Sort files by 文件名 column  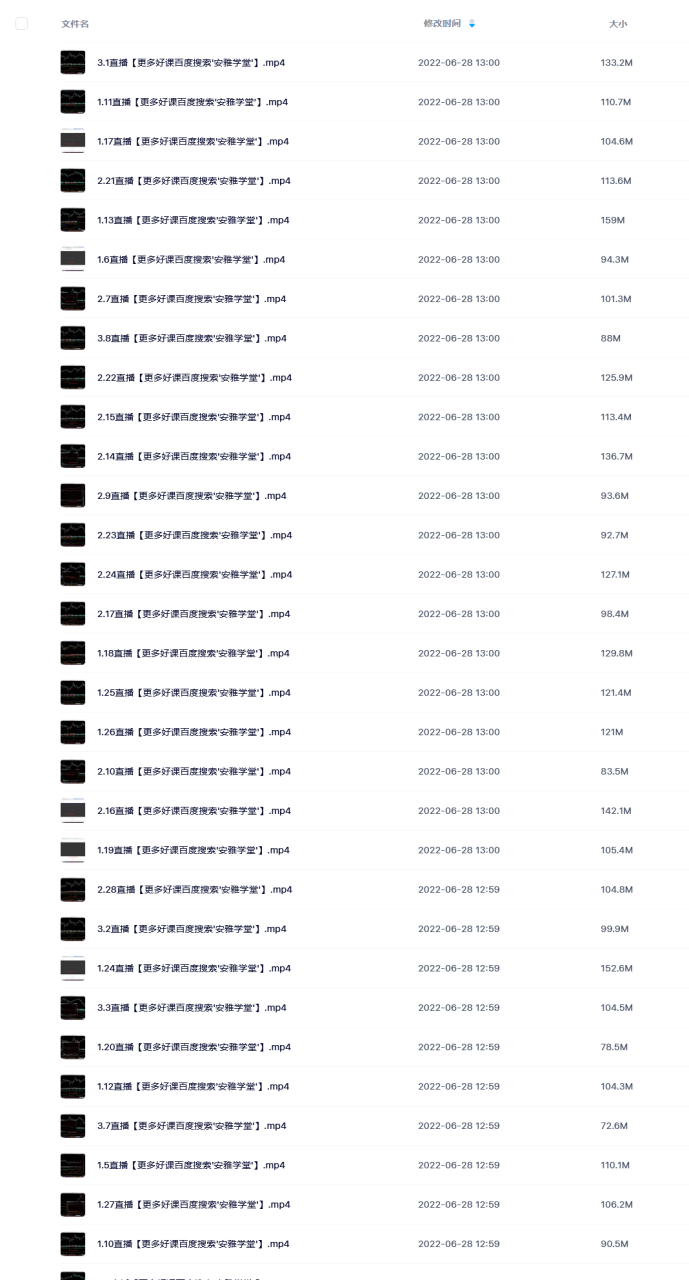[x=75, y=23]
